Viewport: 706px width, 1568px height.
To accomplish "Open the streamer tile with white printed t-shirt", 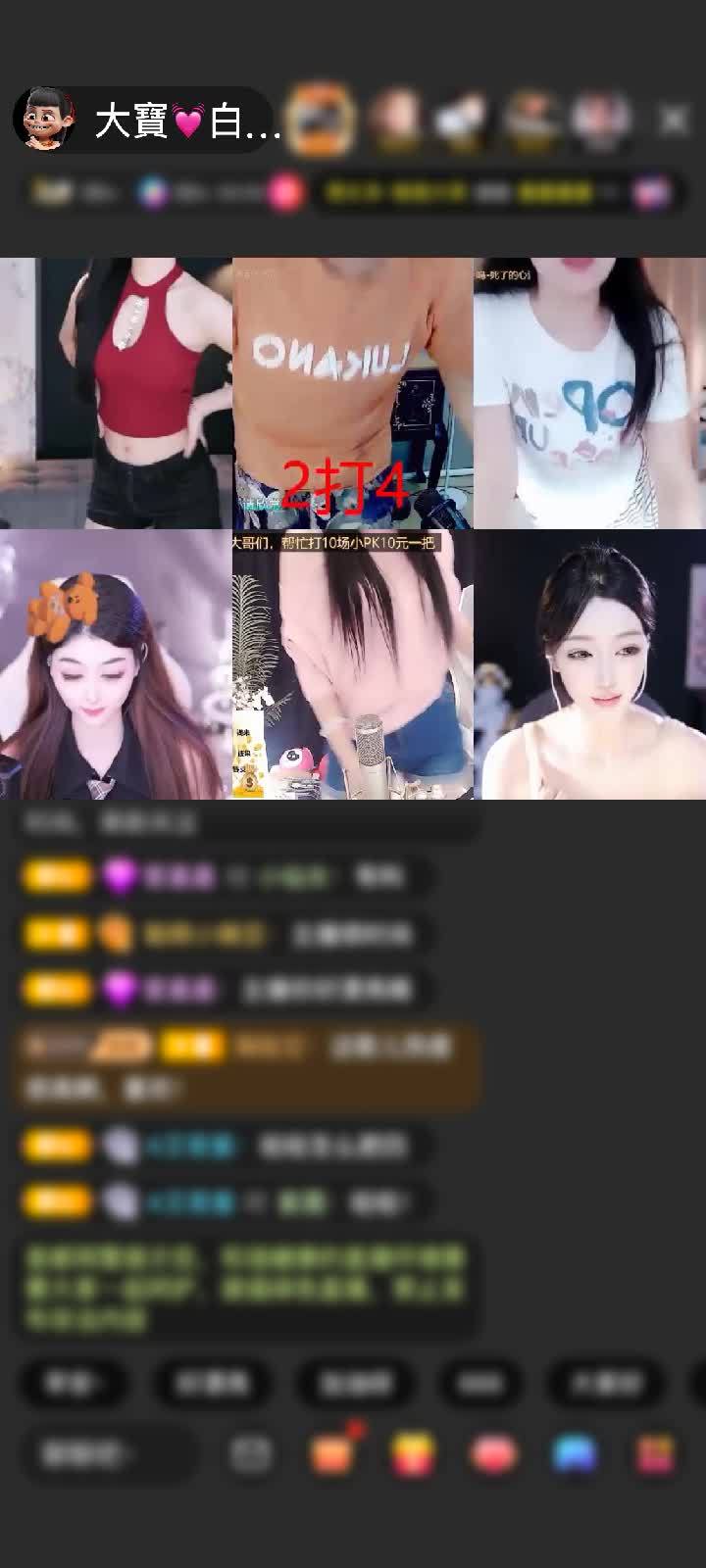I will 589,393.
